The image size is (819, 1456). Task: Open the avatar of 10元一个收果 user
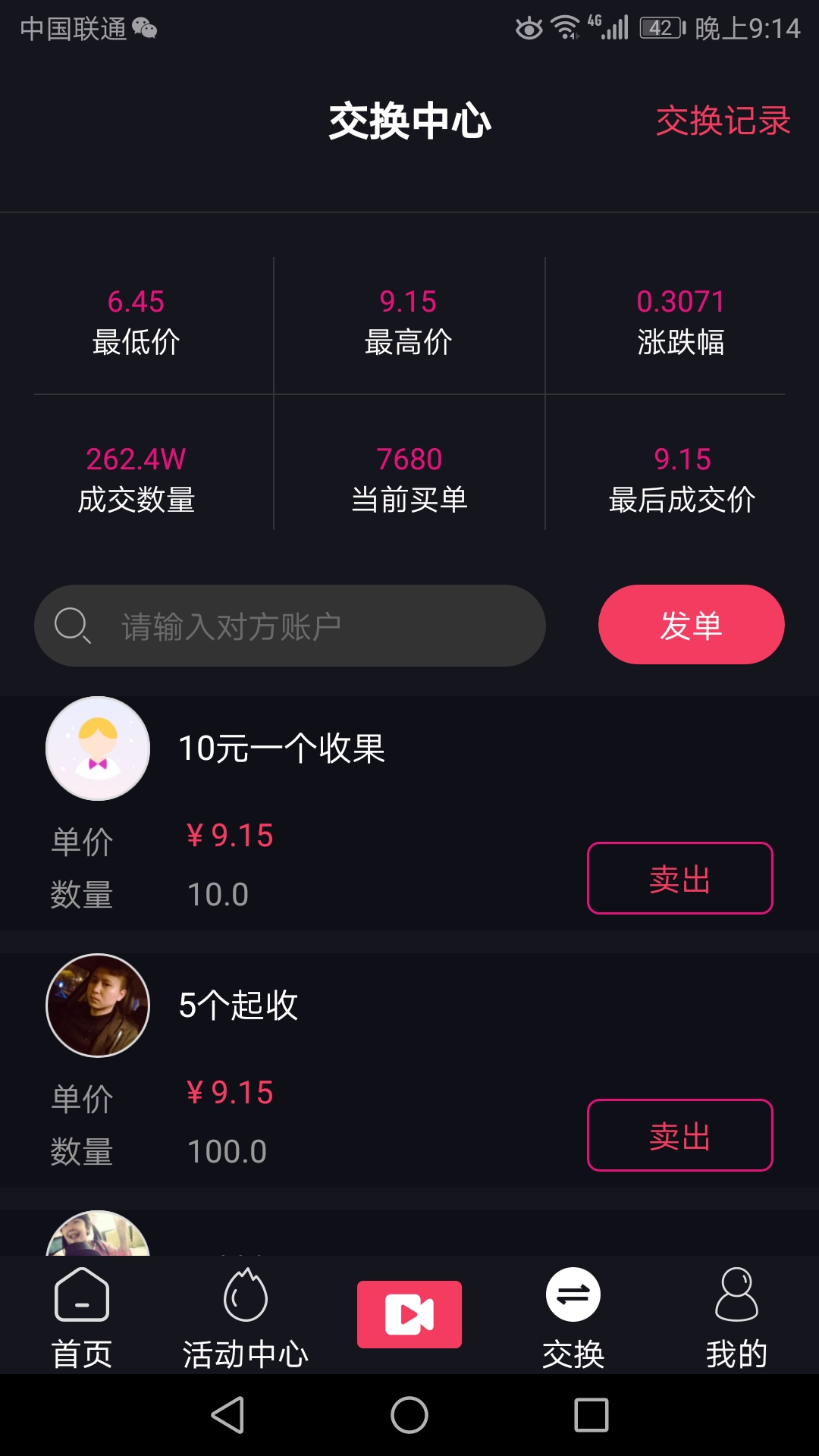pos(98,748)
